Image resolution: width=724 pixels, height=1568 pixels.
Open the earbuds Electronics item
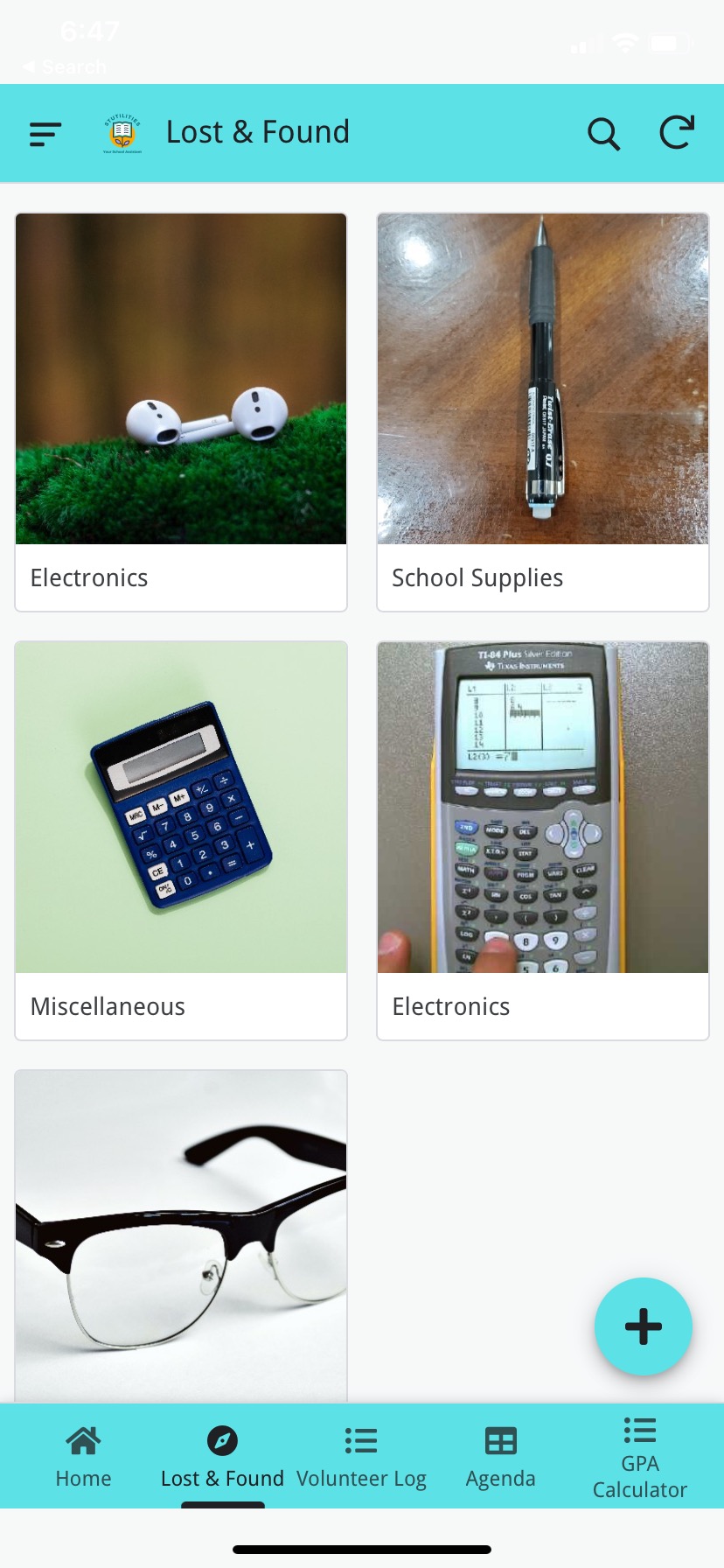click(x=181, y=411)
